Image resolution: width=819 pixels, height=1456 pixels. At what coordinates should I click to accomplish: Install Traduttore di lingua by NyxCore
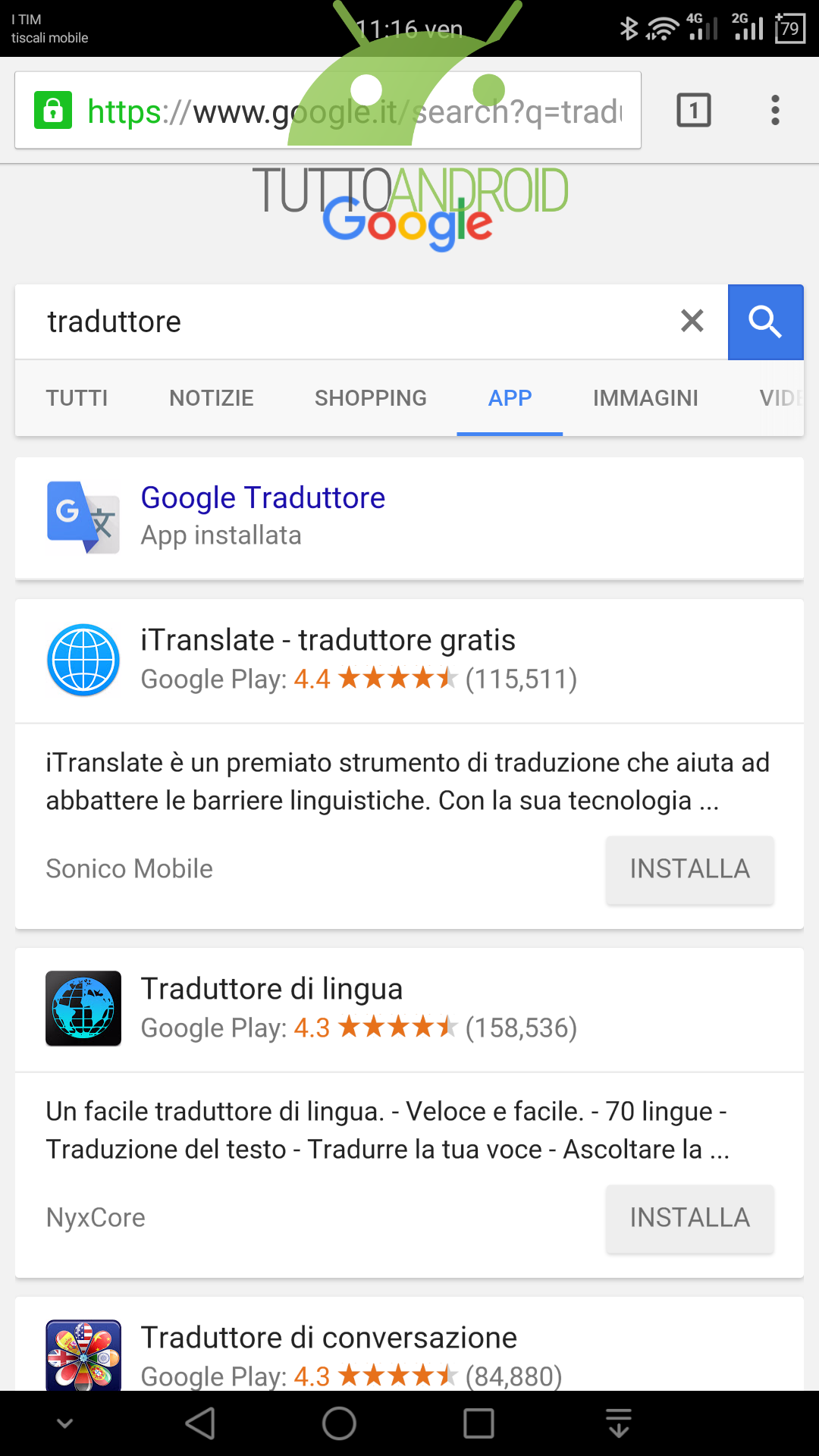[x=690, y=1218]
